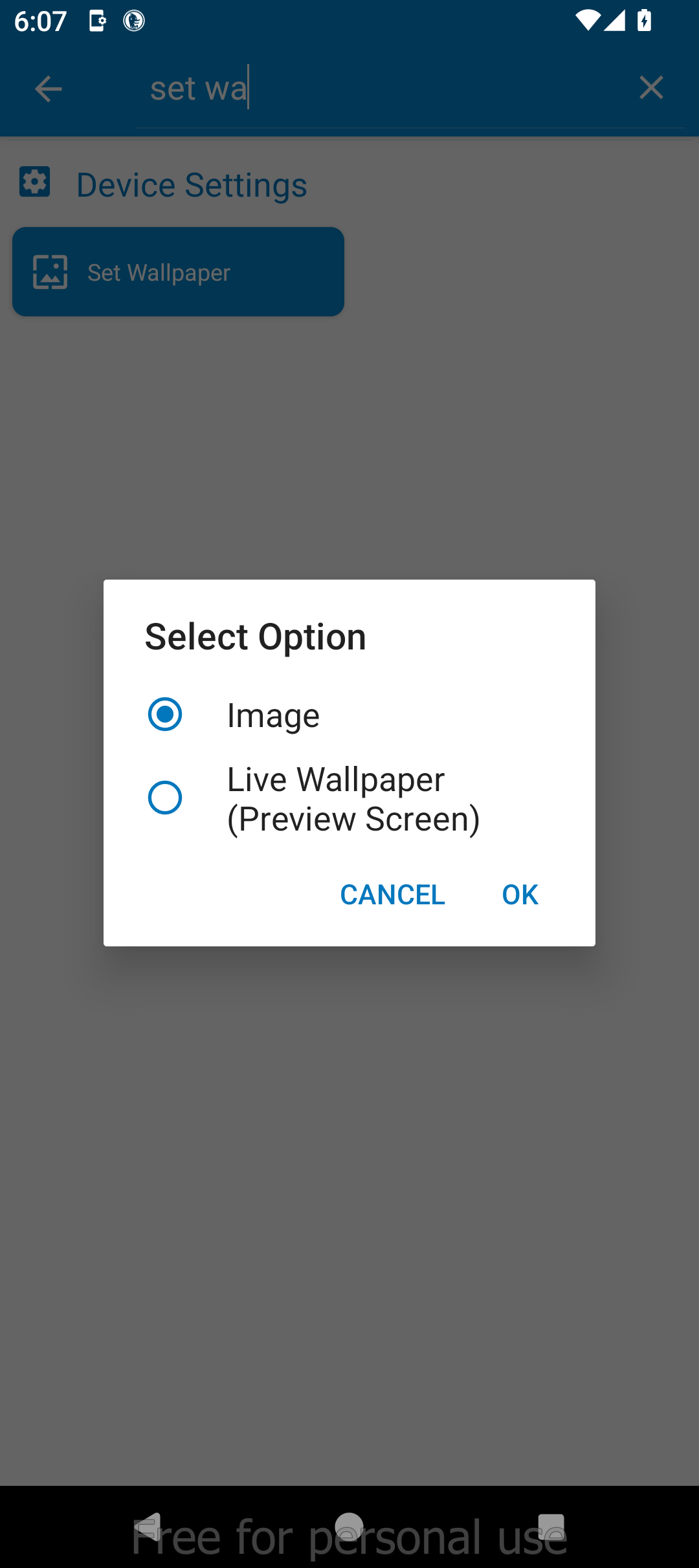The image size is (699, 1568).
Task: Clear the search text with the X icon
Action: 651,87
